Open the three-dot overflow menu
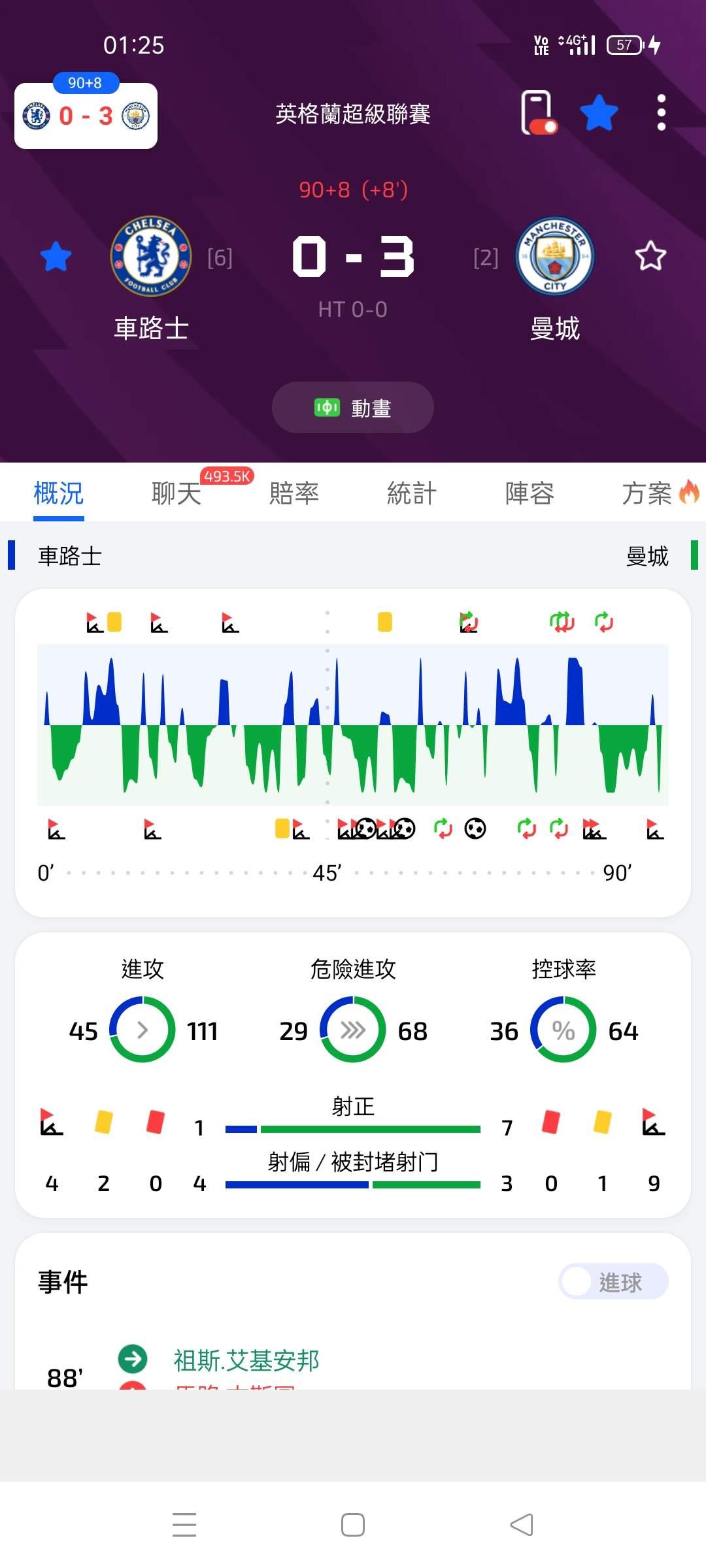The image size is (706, 1568). 662,113
